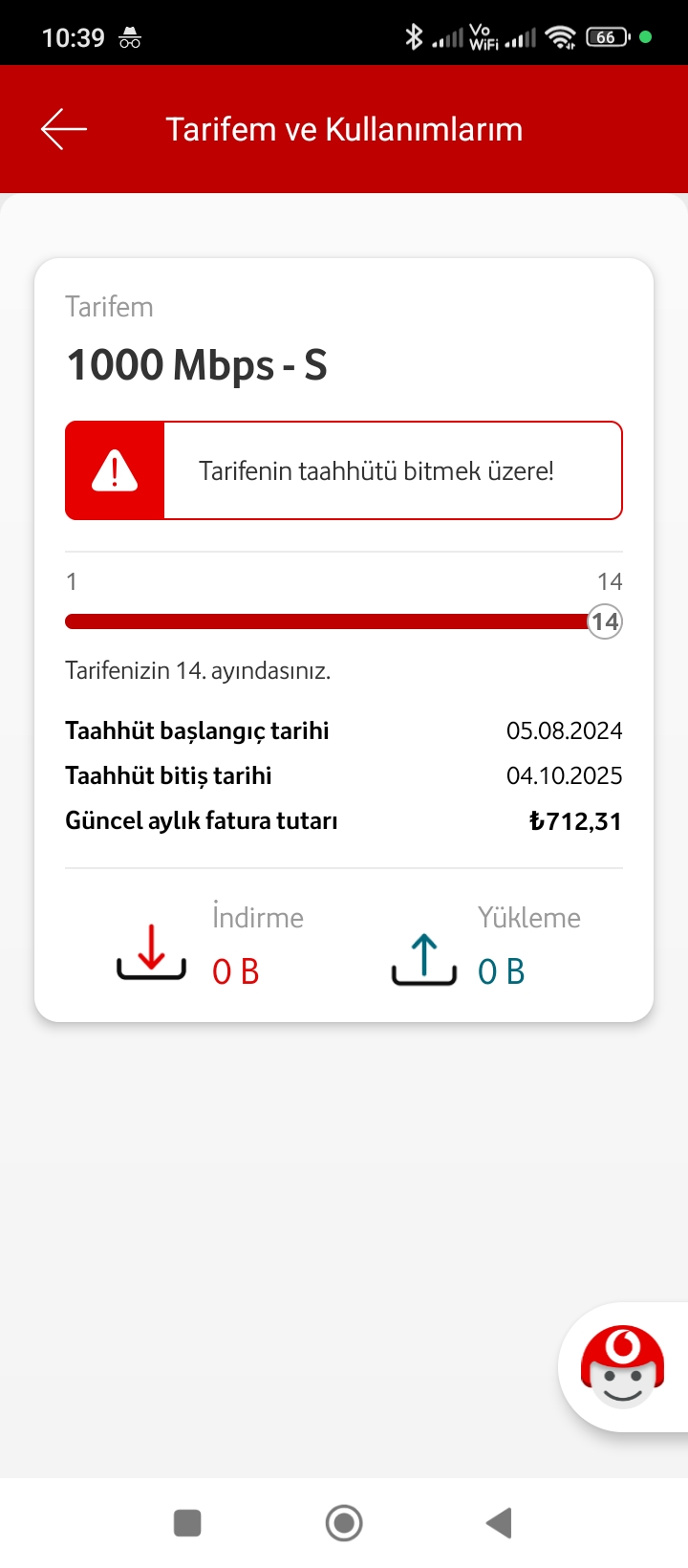The image size is (688, 1568).
Task: Open the tariff commitment ending warning
Action: click(x=344, y=470)
